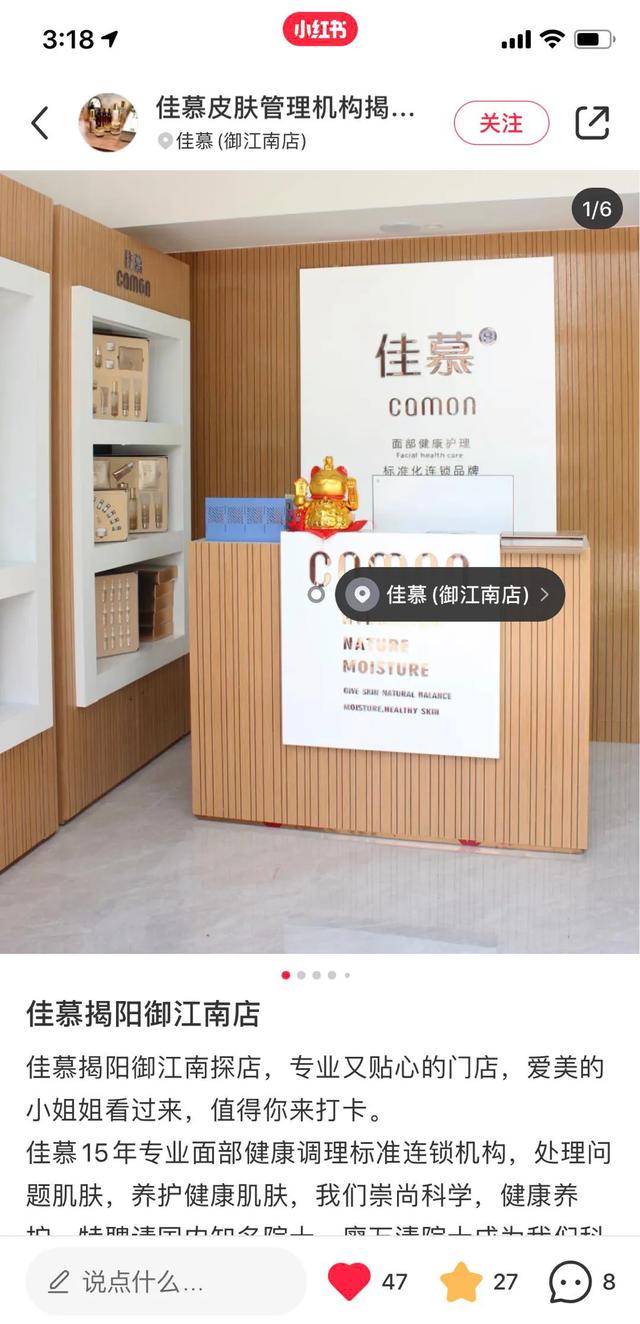Open location tag 佳慕 (御江南店) on photo
The height and width of the screenshot is (1324, 640).
point(450,594)
